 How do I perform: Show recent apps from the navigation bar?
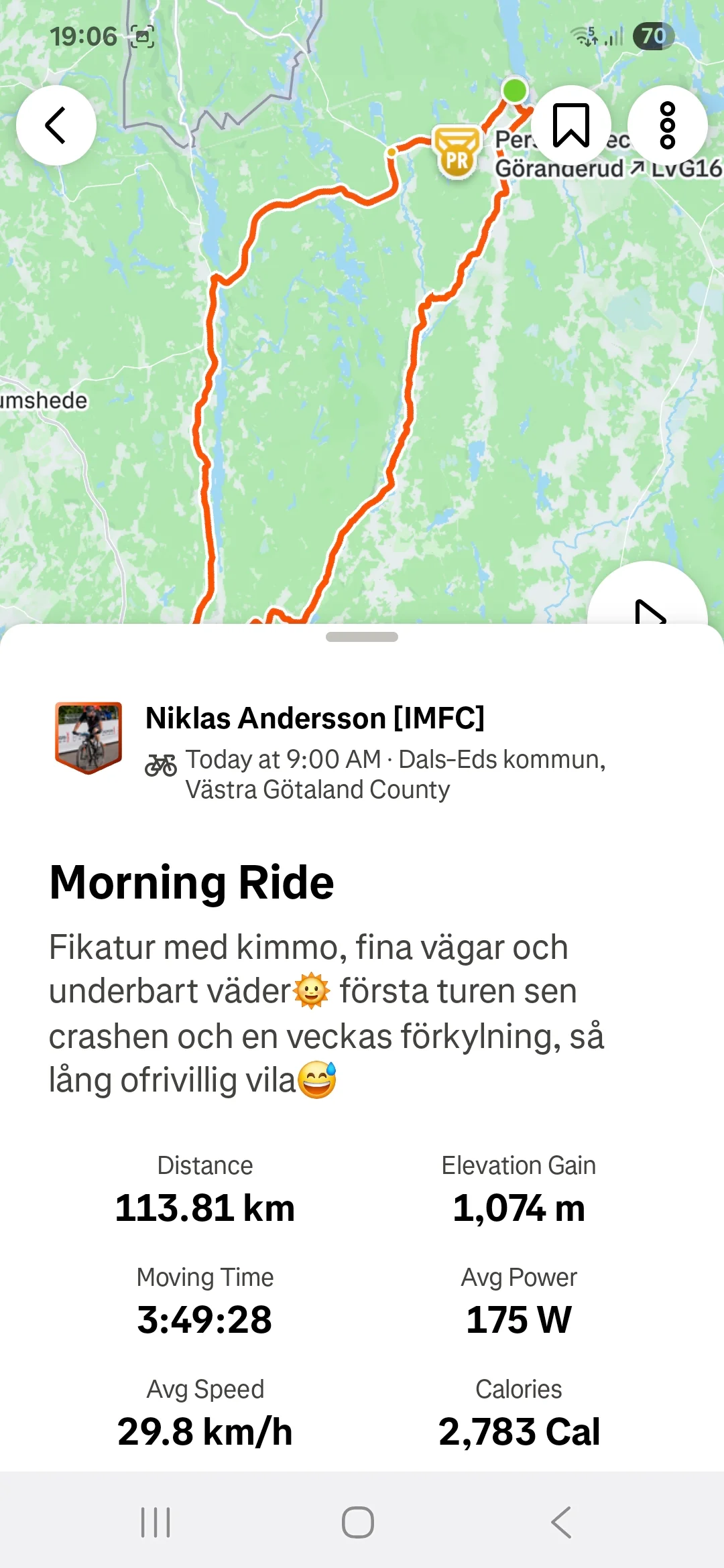click(x=156, y=1522)
